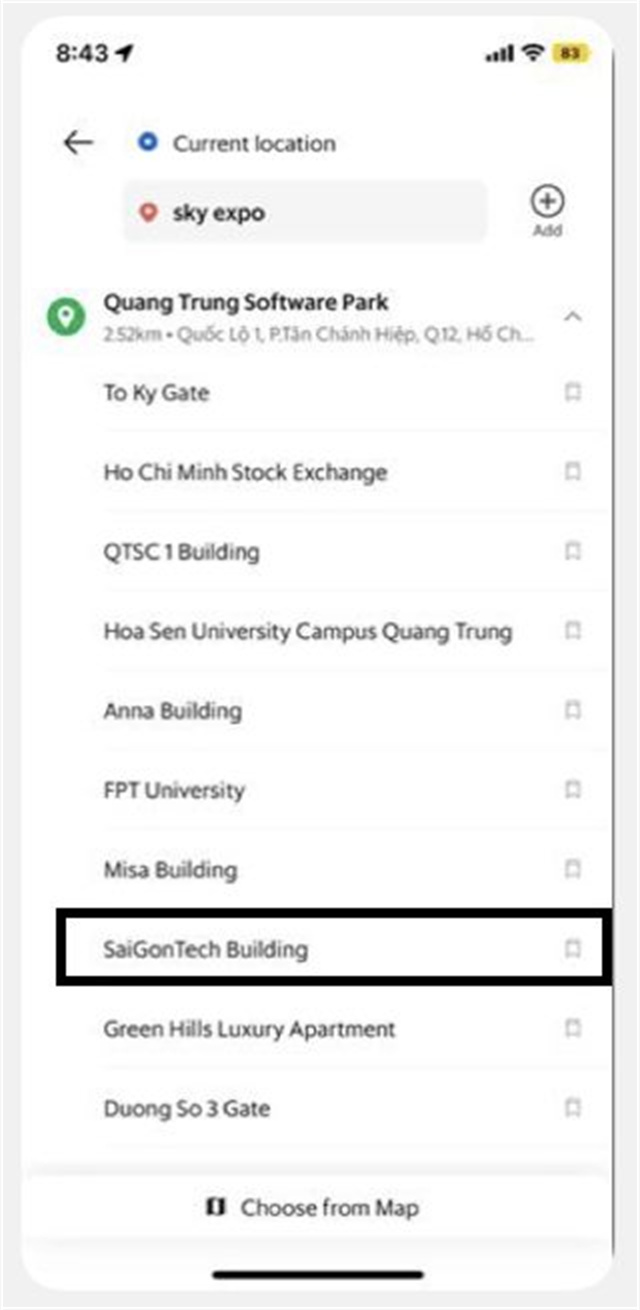Bookmark To Ky Gate
640x1310 pixels.
click(x=572, y=393)
